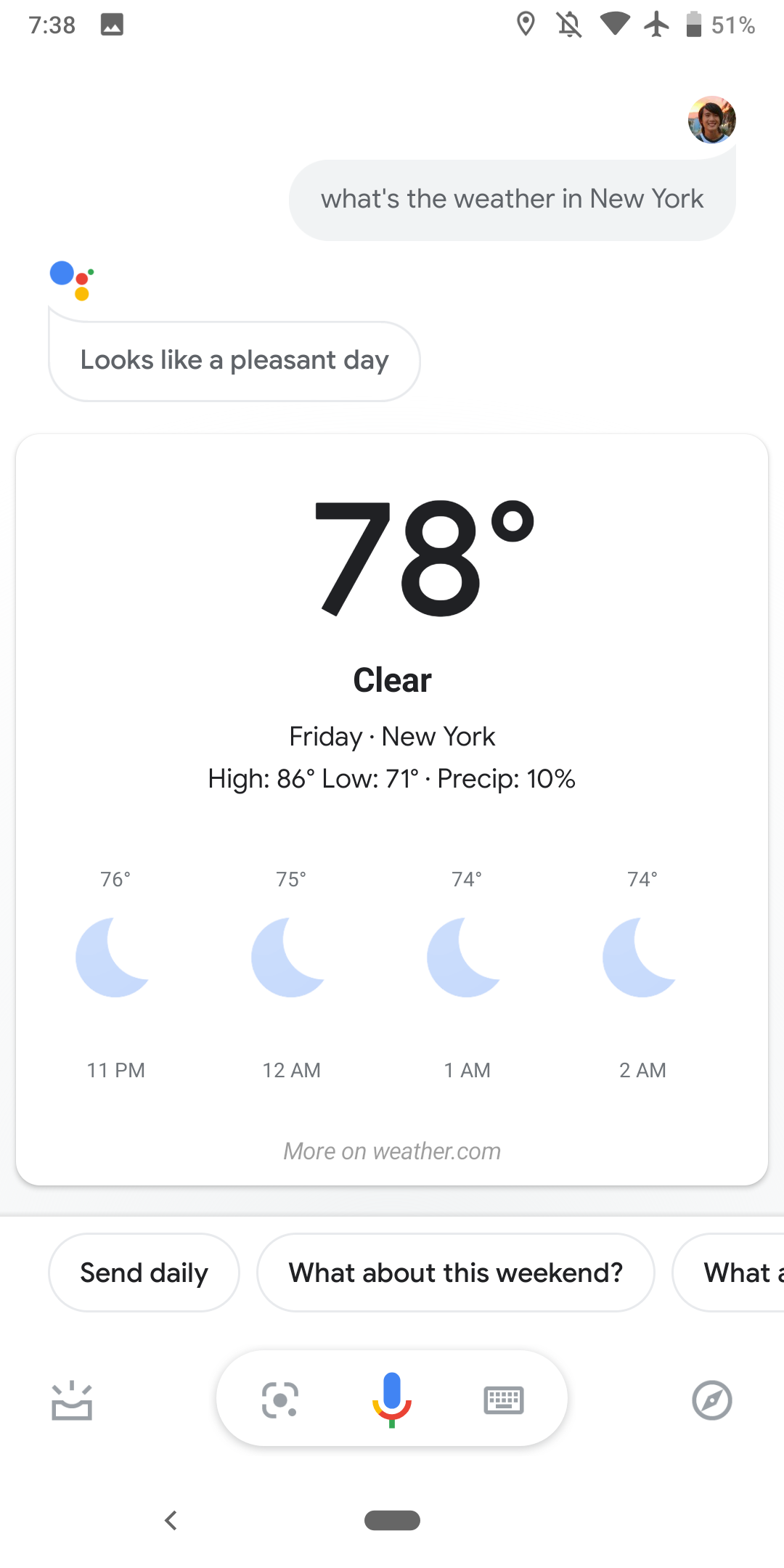Image resolution: width=784 pixels, height=1568 pixels.
Task: Ask 'What about this weekend?' suggestion
Action: [455, 1273]
